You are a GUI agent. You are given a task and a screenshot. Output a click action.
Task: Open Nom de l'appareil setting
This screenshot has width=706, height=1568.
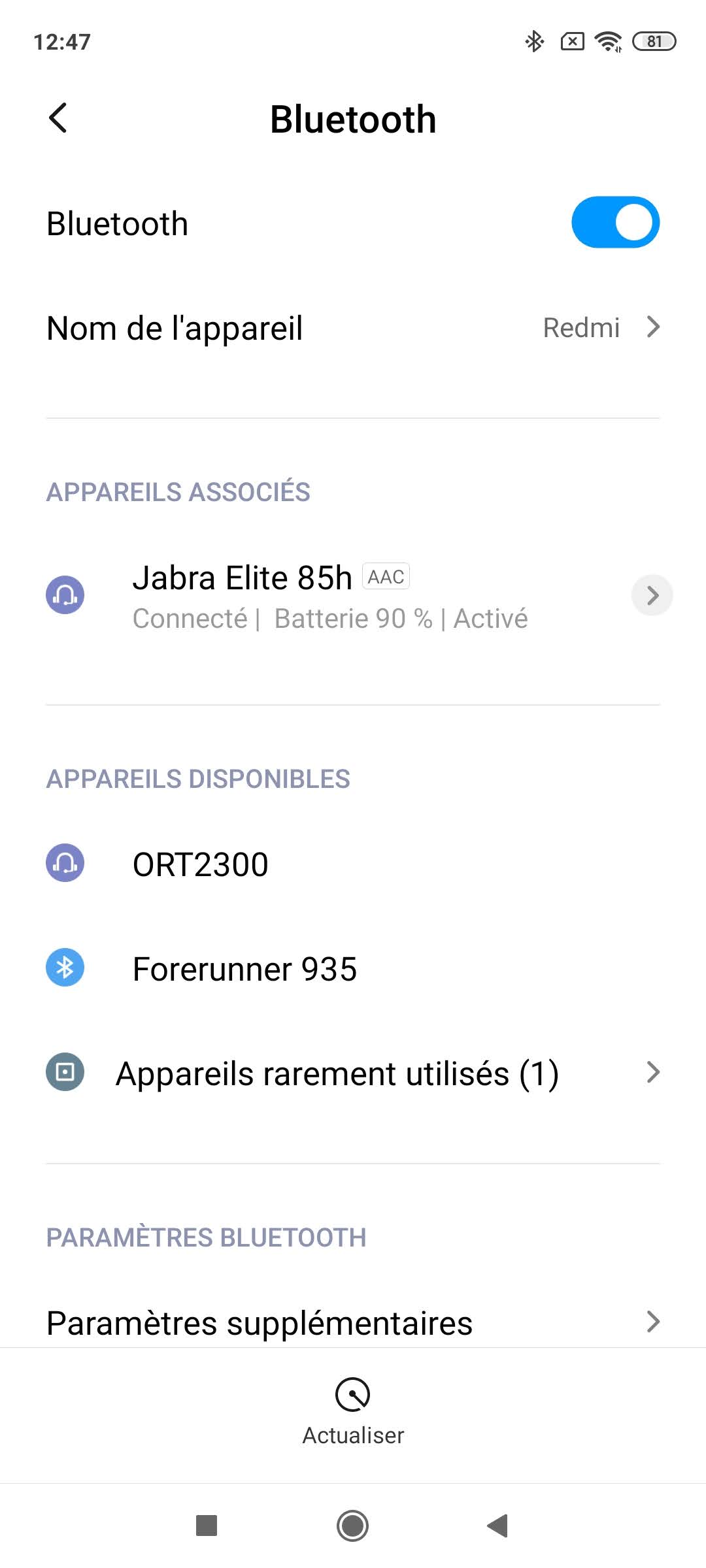[353, 327]
